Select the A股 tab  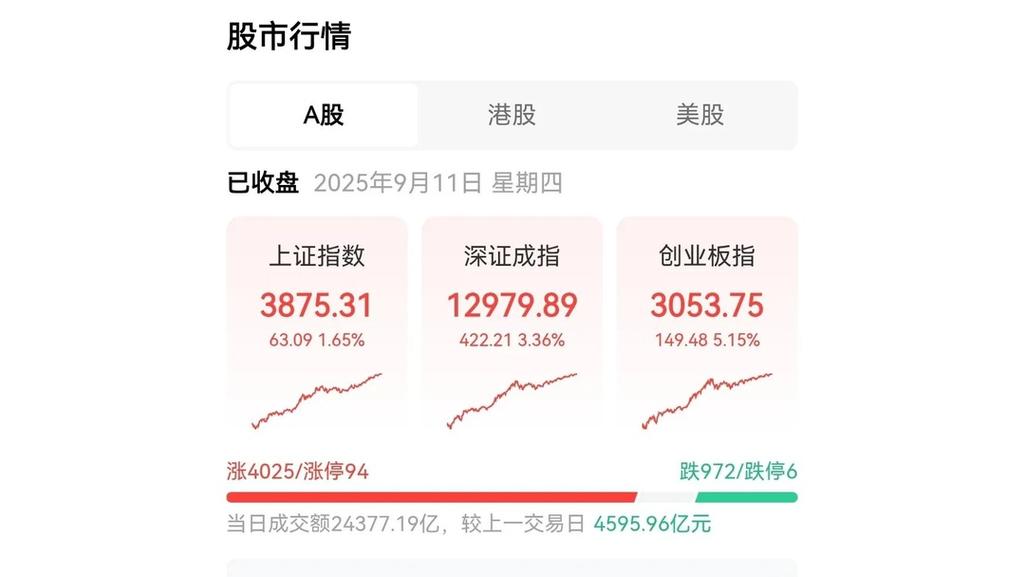click(x=323, y=115)
